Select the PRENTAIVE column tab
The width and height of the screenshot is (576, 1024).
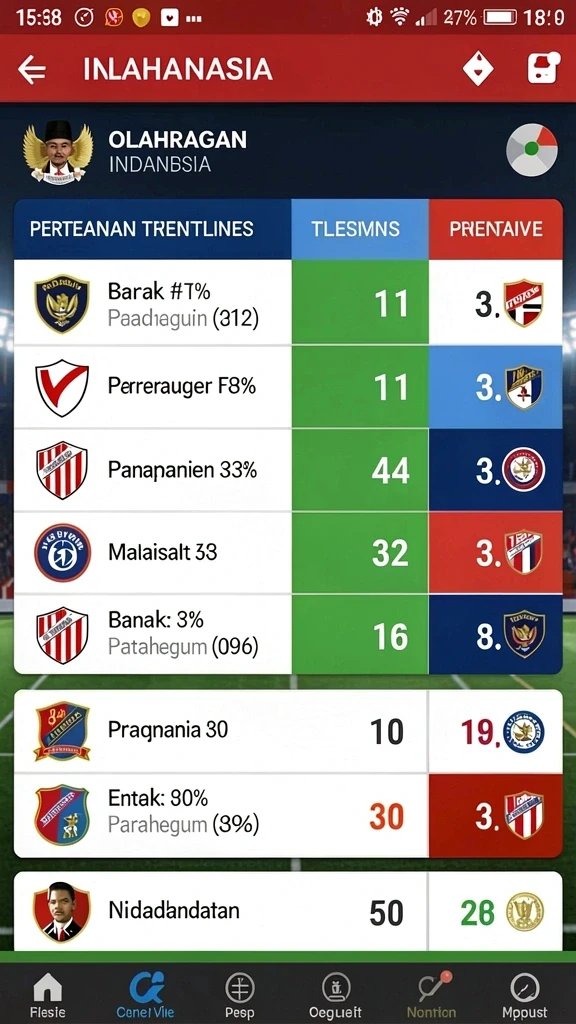click(x=496, y=229)
